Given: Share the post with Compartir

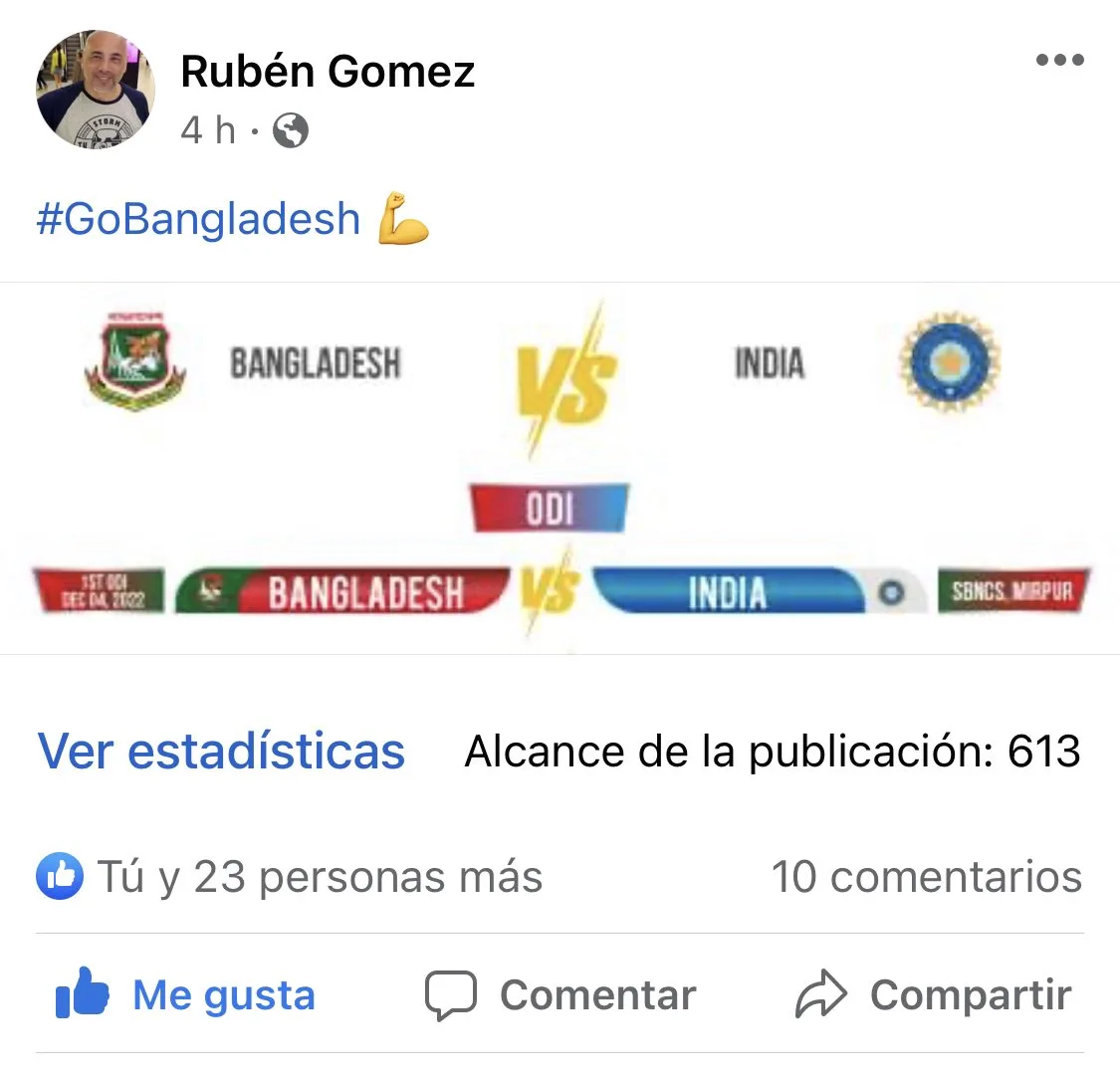Looking at the screenshot, I should pyautogui.click(x=934, y=994).
